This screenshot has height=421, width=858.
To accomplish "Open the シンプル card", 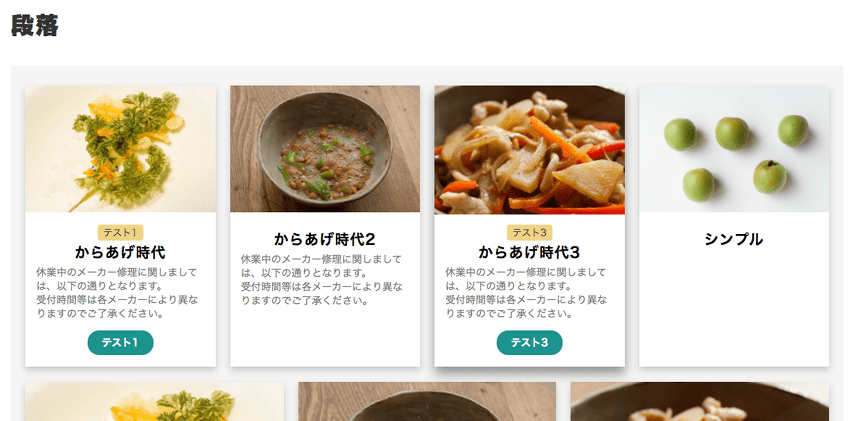I will (x=733, y=239).
